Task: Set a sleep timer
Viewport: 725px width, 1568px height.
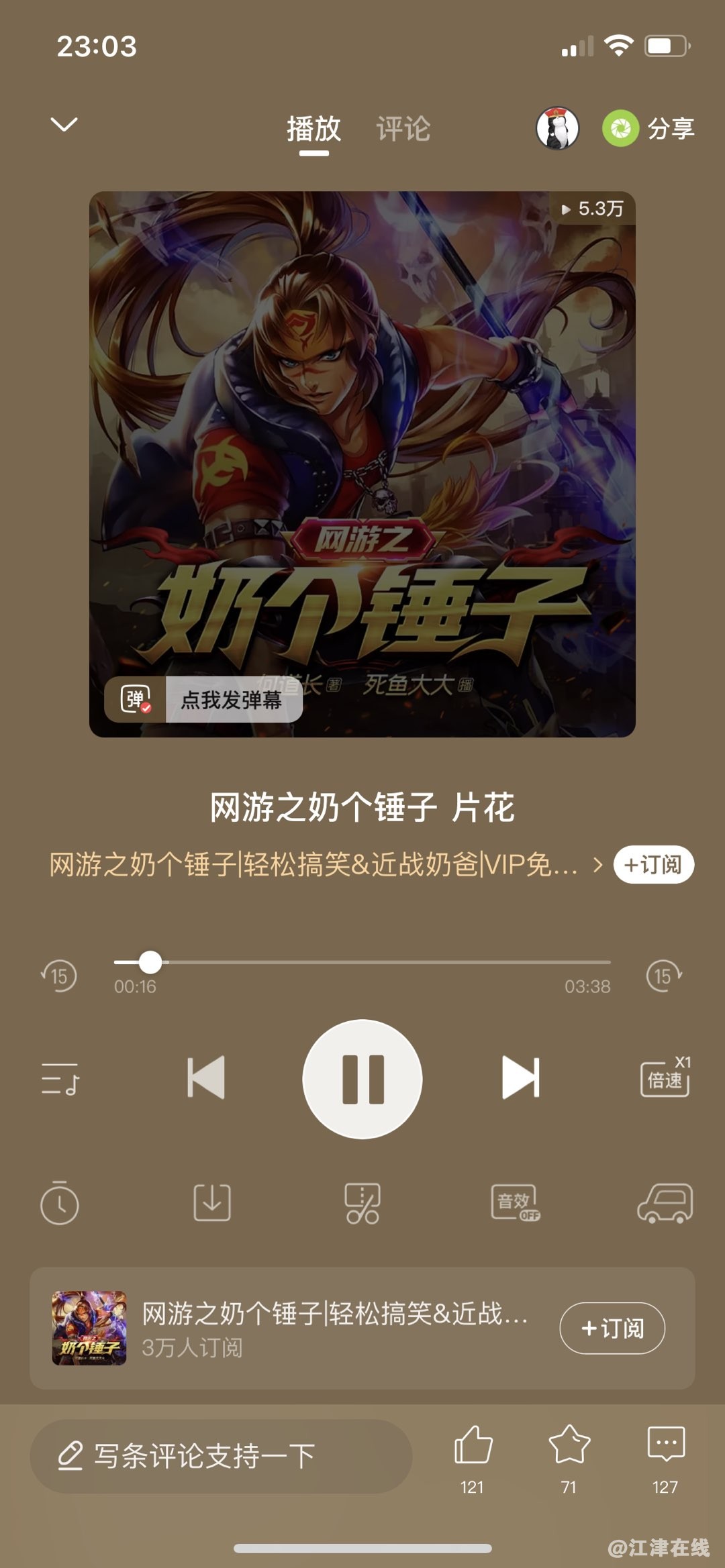Action: click(59, 1204)
